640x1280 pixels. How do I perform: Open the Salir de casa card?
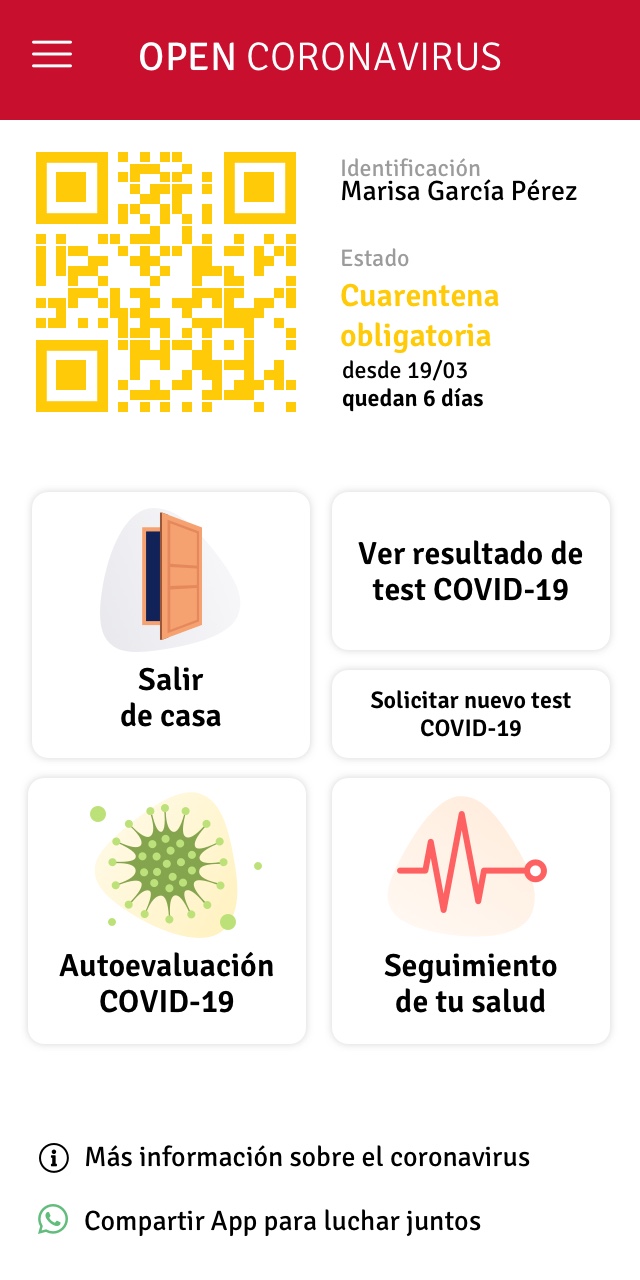point(171,624)
